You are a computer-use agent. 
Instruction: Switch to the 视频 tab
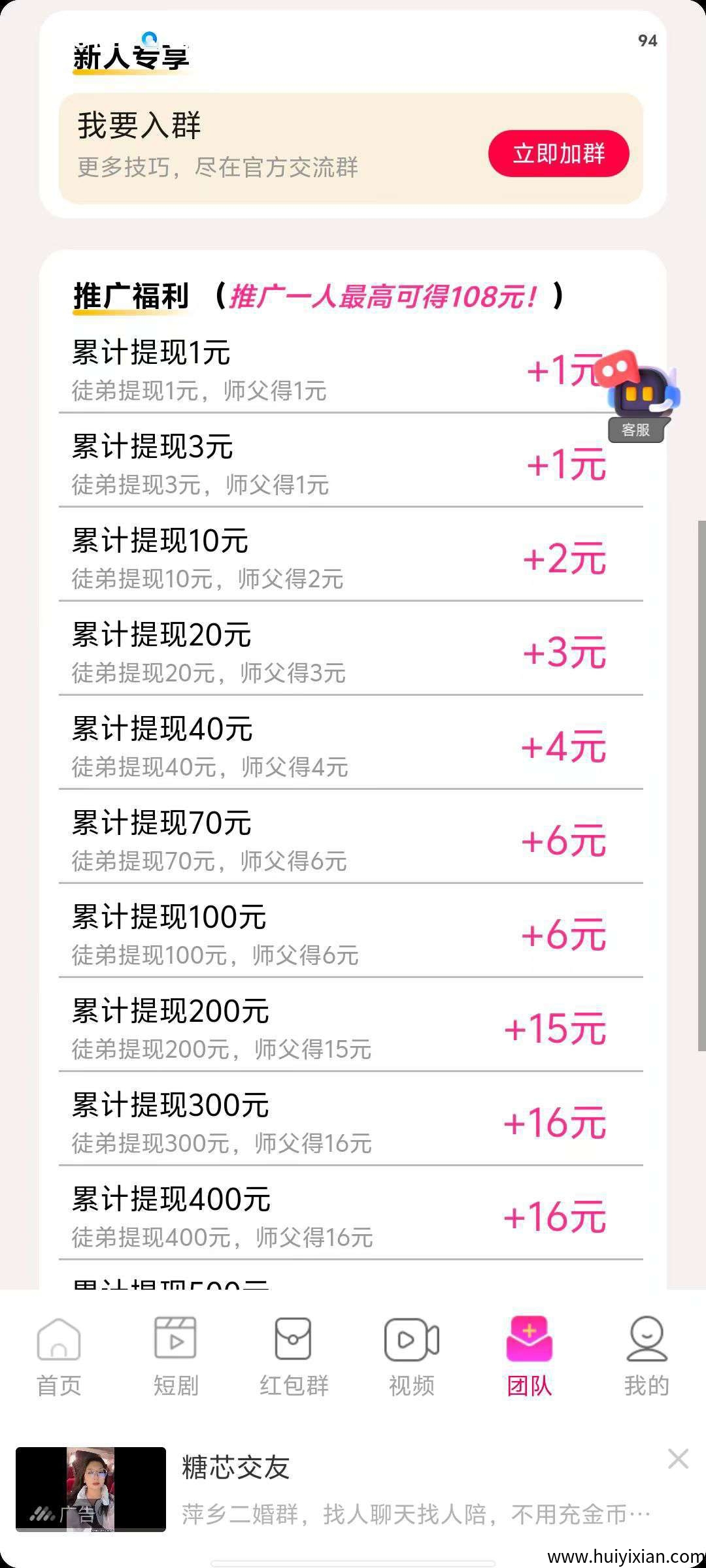(411, 1356)
